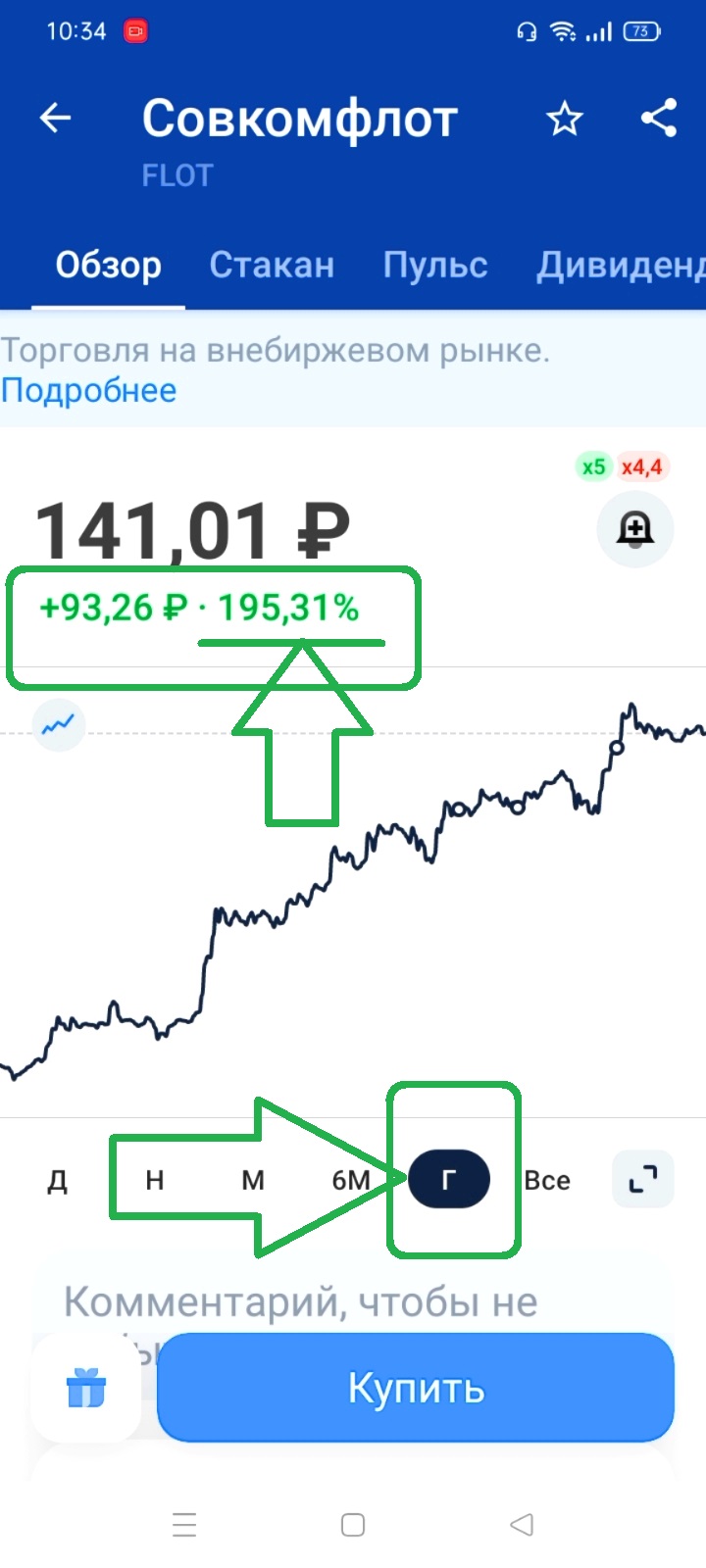Select the Д day chart period
The height and width of the screenshot is (1568, 706).
(58, 1180)
